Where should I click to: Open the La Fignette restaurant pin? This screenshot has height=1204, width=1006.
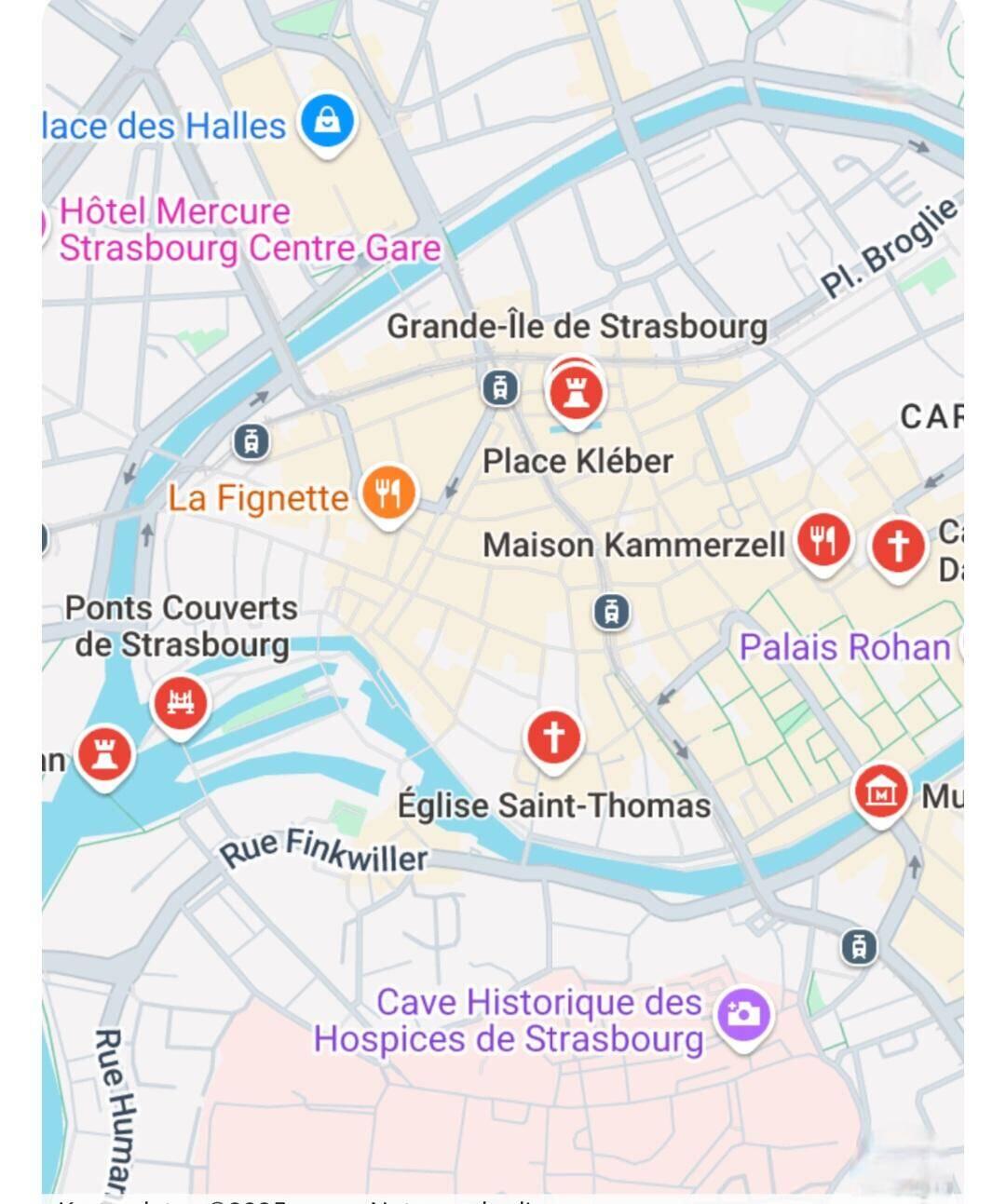(x=388, y=492)
